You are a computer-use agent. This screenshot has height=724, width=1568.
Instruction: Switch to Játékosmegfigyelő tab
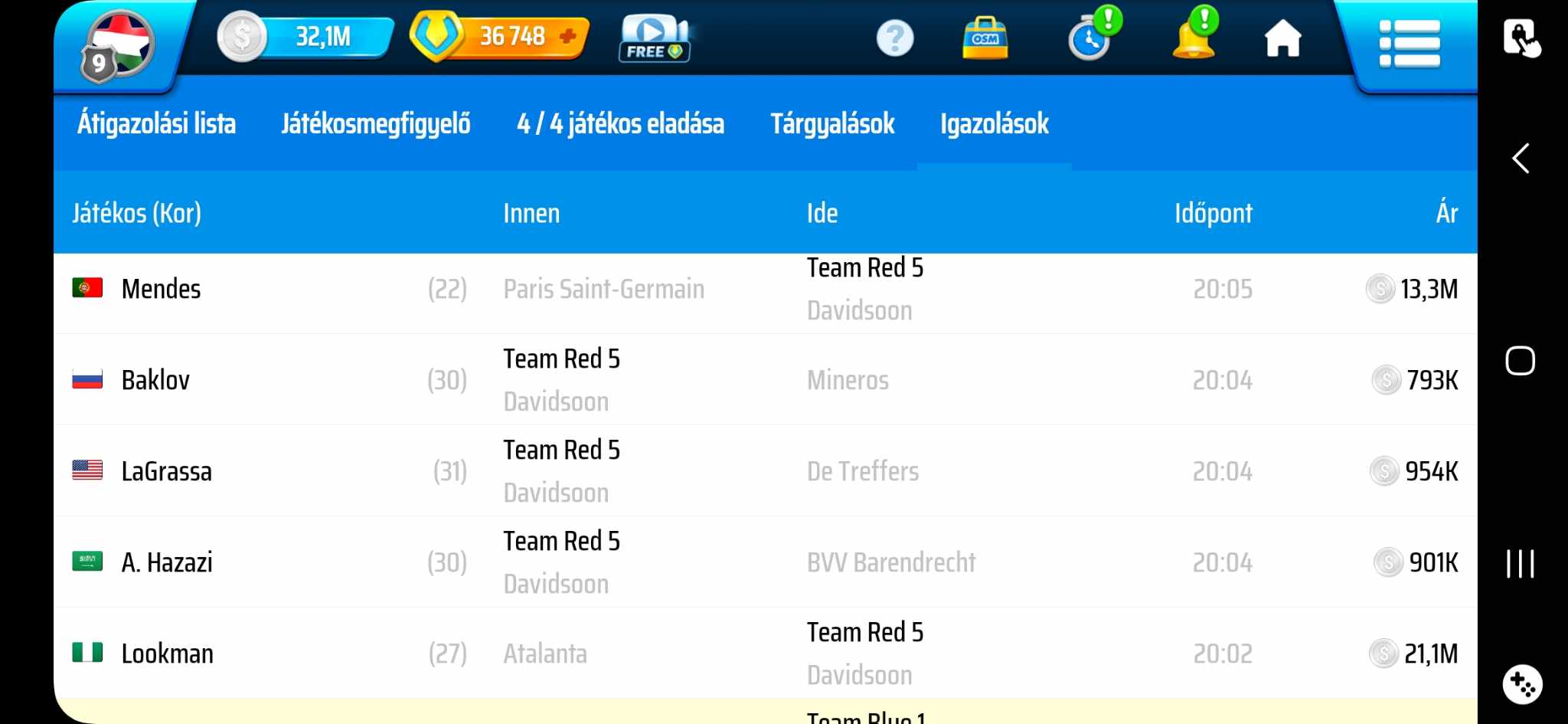pos(375,124)
